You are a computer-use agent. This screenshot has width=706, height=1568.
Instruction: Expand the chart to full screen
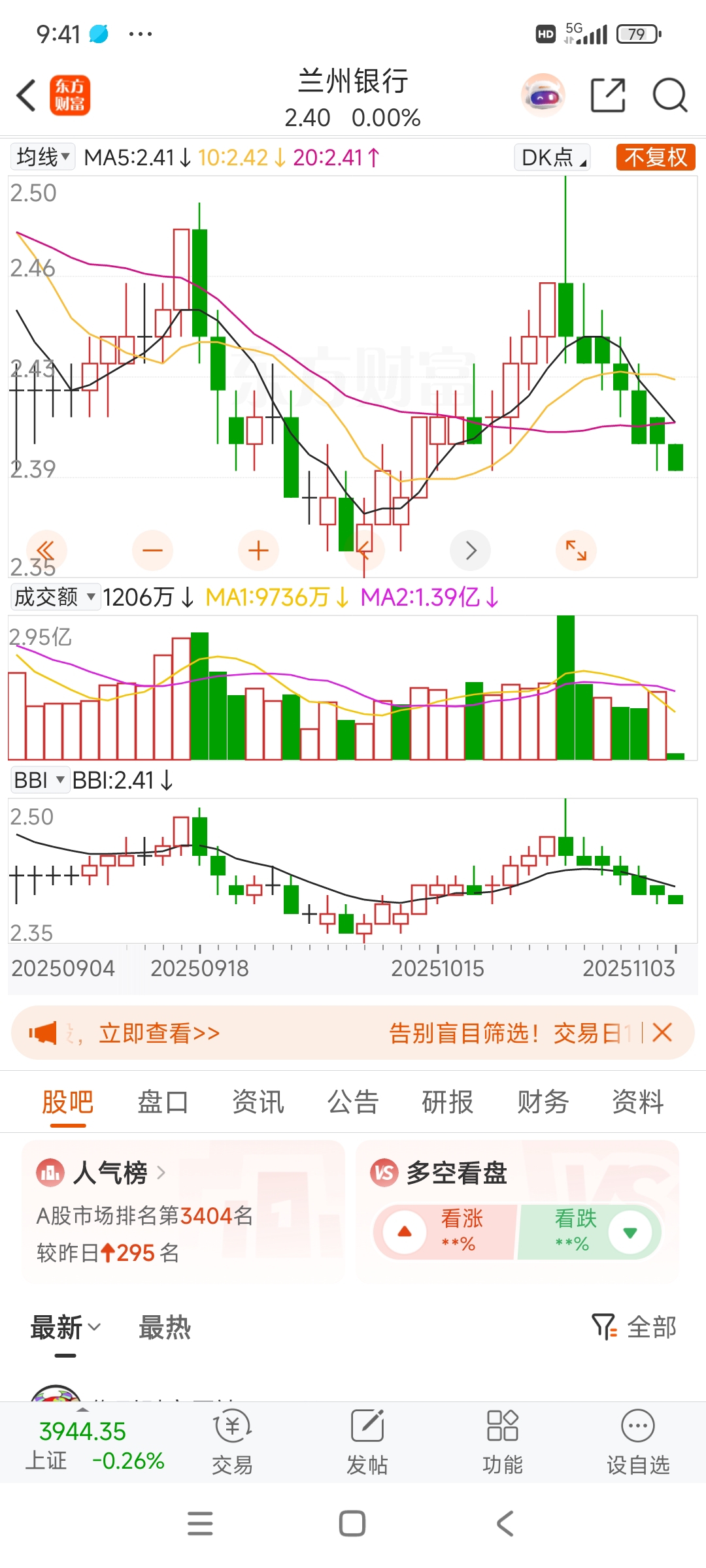576,551
